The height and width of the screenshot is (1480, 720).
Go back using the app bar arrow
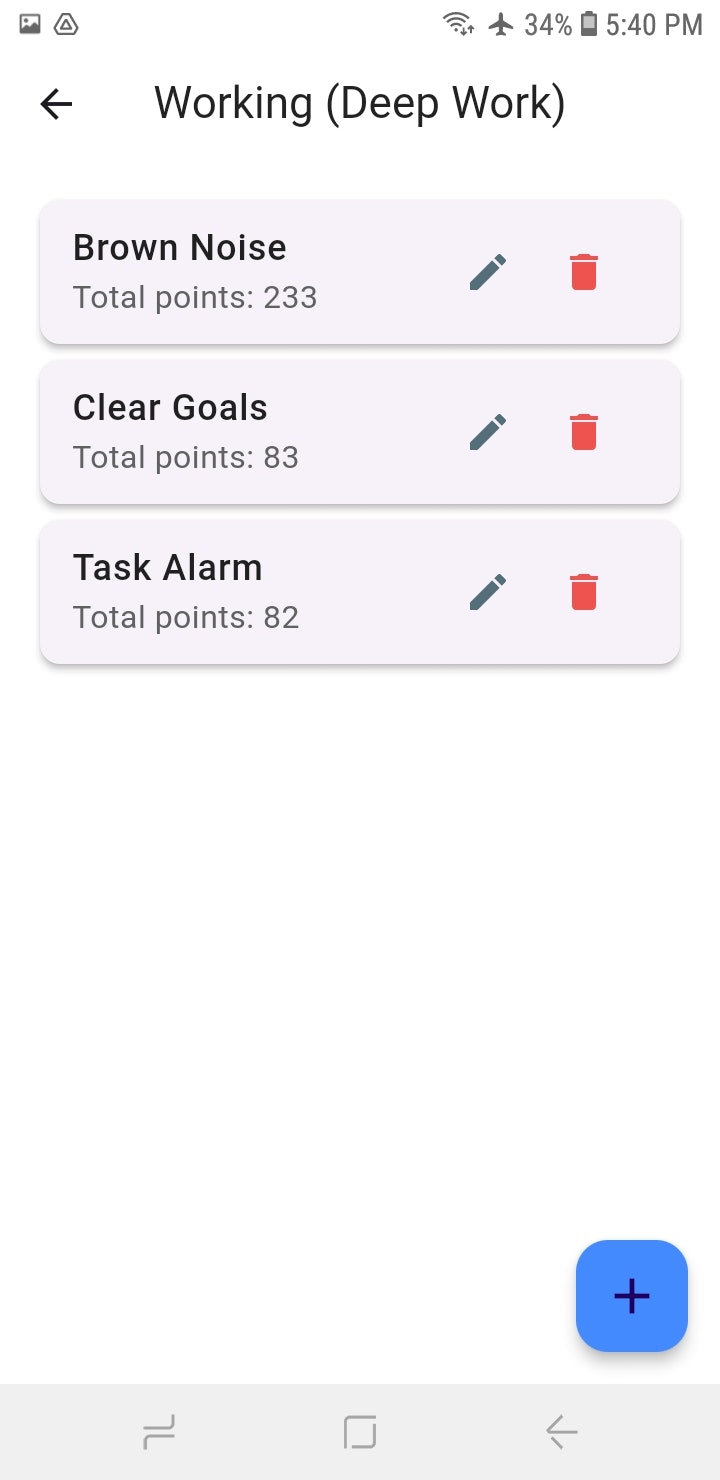[57, 104]
